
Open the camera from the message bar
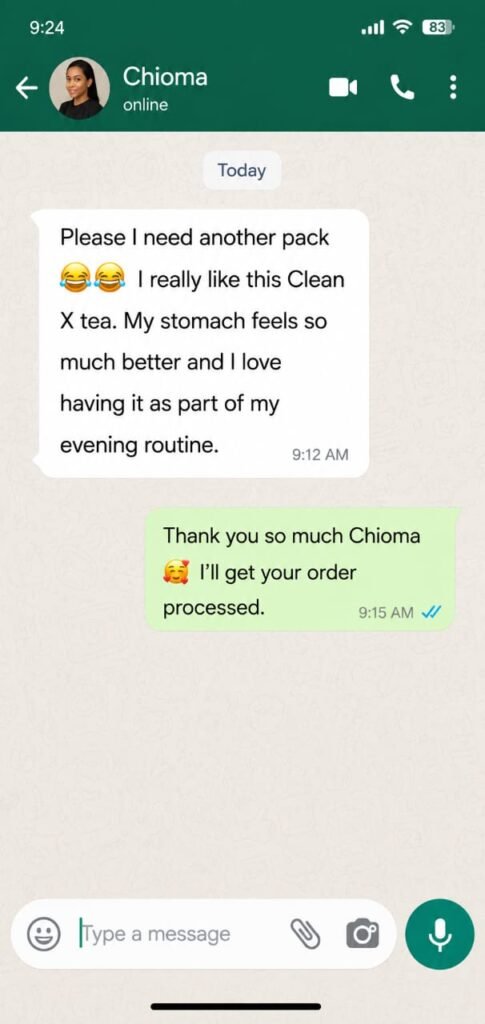[x=362, y=934]
